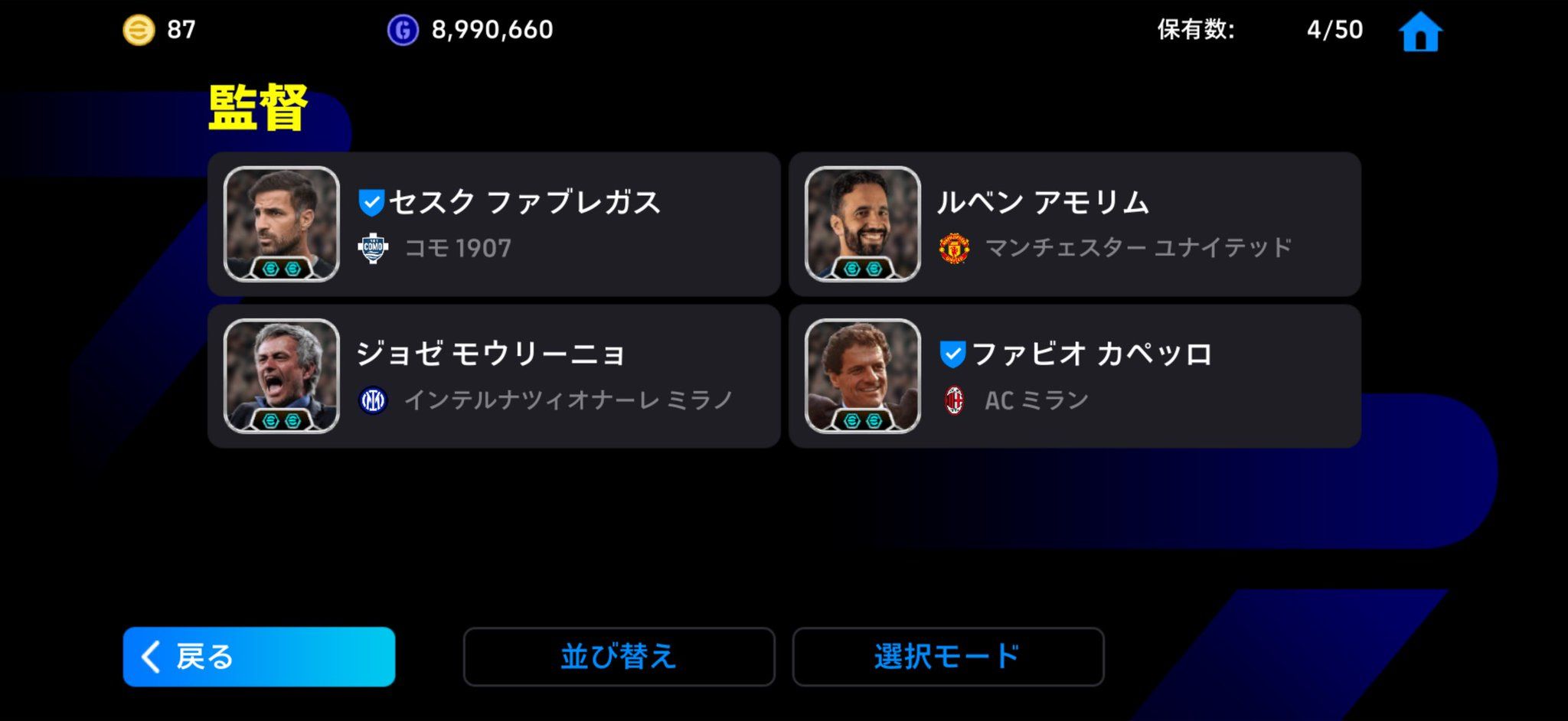
Task: Go to the home screen via the house icon
Action: (x=1420, y=32)
